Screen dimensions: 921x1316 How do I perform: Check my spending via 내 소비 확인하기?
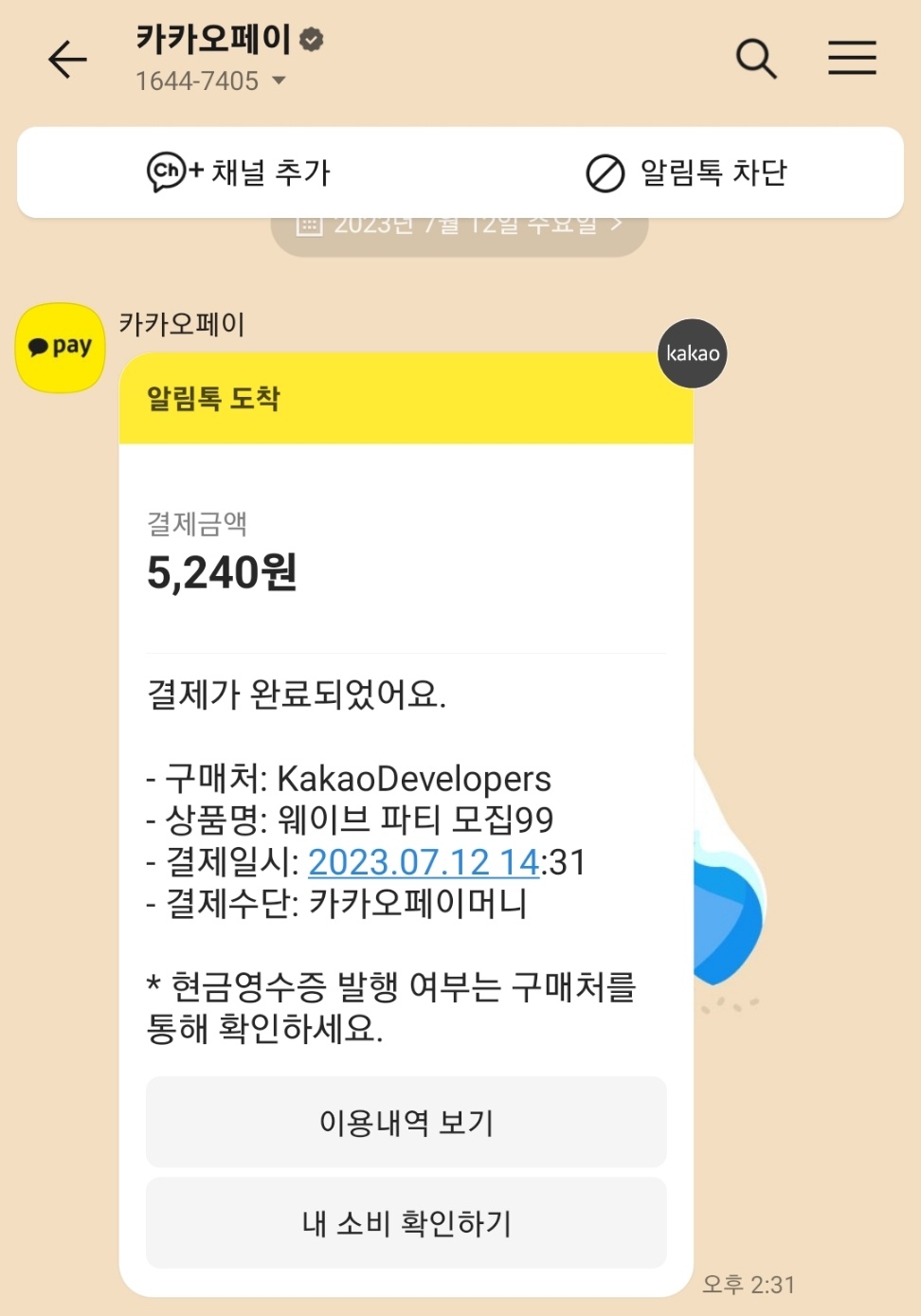tap(406, 1223)
